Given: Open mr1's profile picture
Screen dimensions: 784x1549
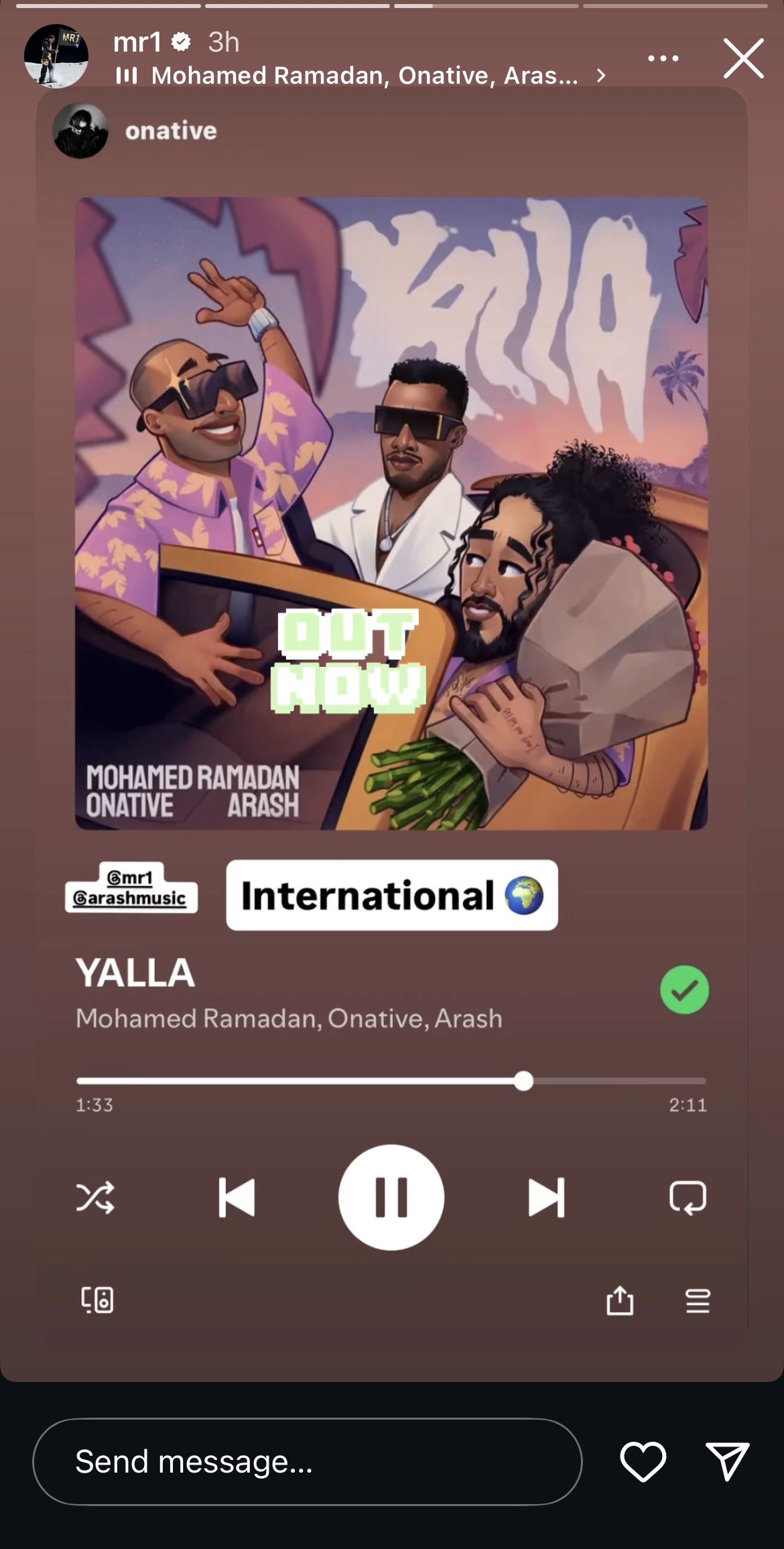Looking at the screenshot, I should 56,56.
